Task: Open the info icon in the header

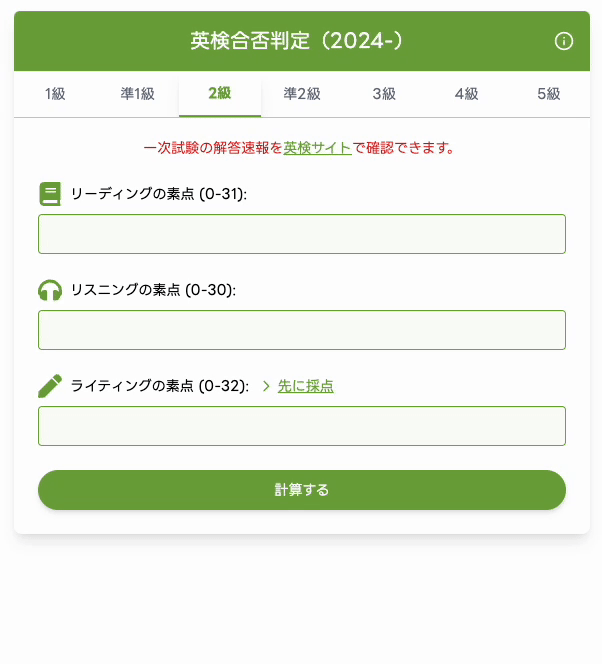Action: click(564, 41)
